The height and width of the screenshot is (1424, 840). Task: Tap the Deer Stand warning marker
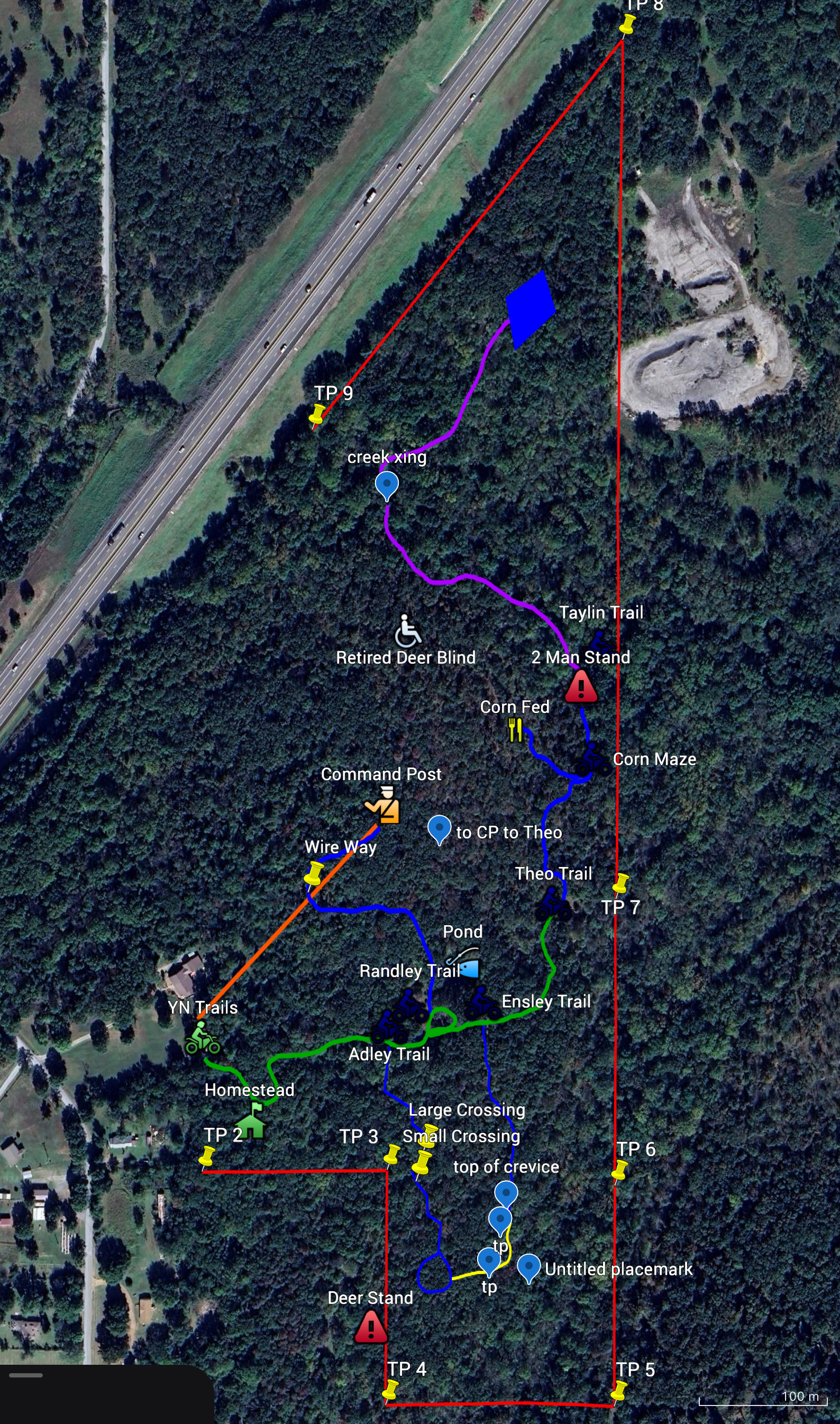(371, 1327)
